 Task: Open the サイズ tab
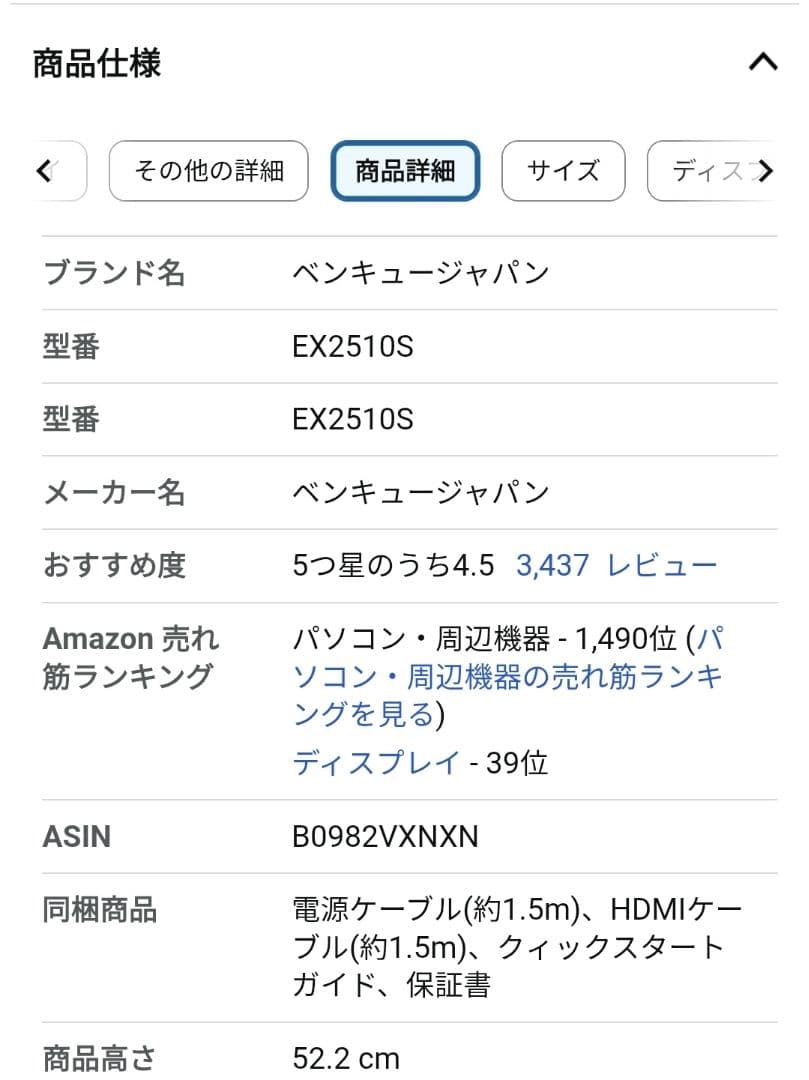tap(563, 170)
